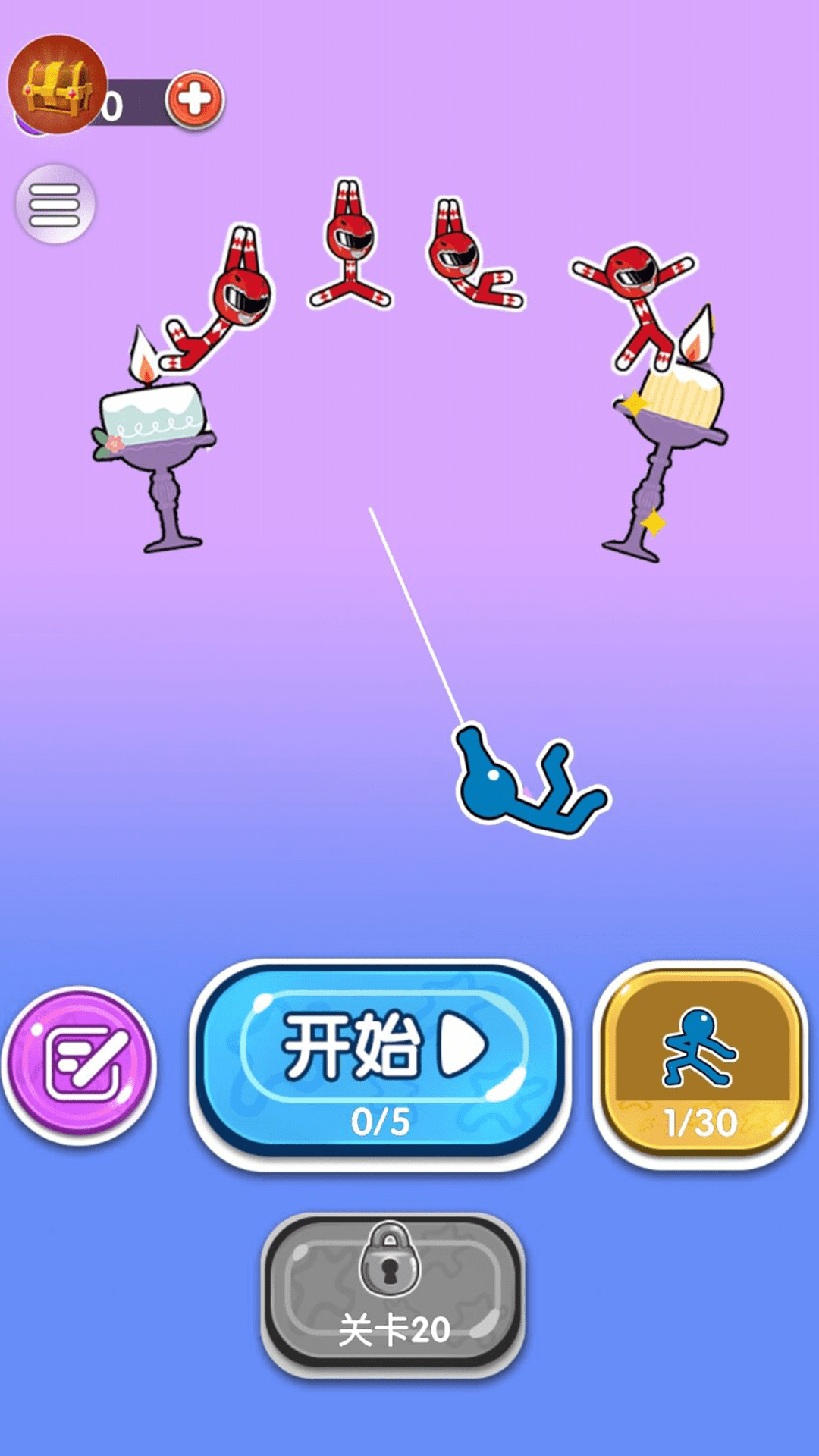
Task: Tap the locked 关卡20 level button
Action: [393, 1295]
